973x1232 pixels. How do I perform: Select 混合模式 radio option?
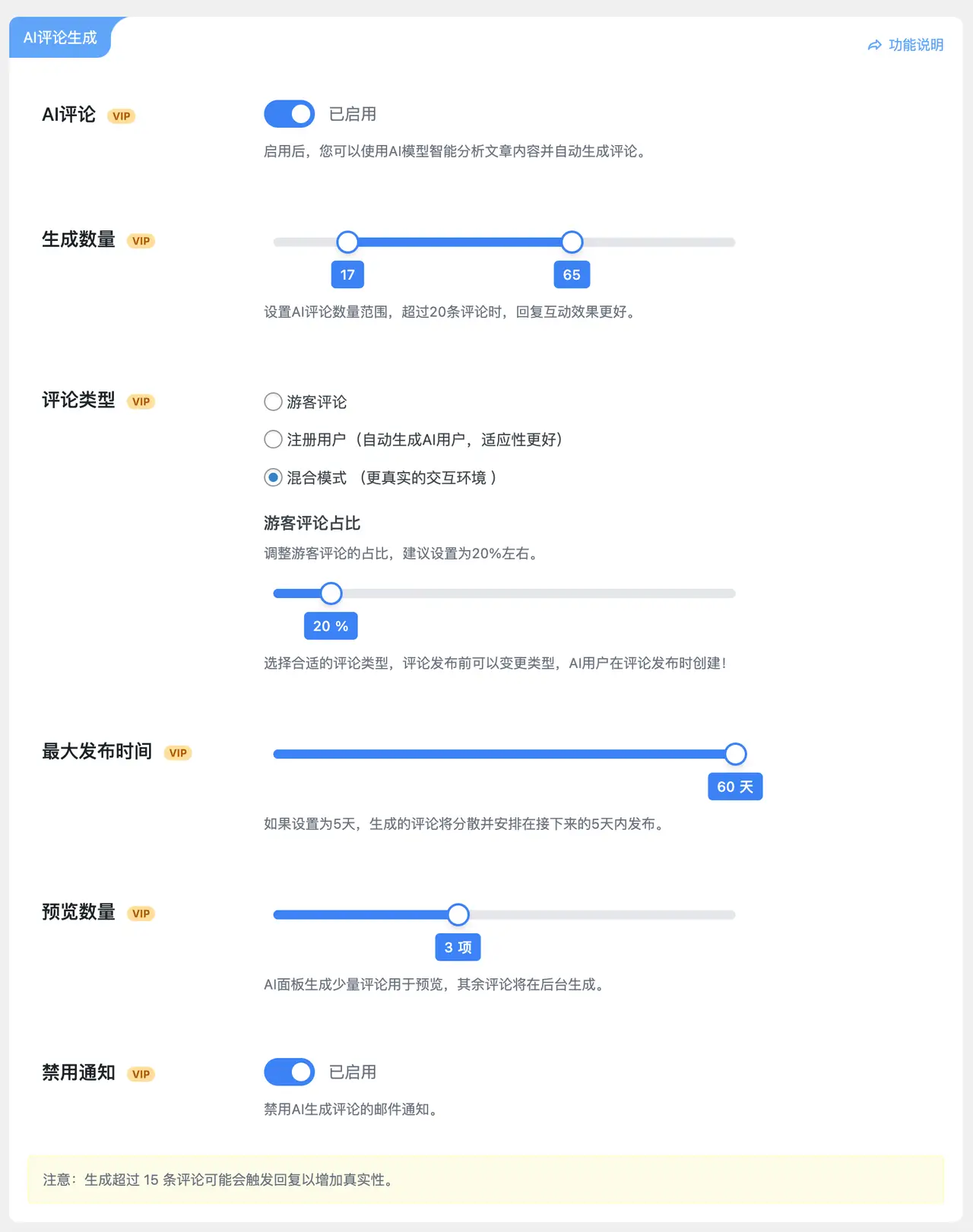point(273,477)
